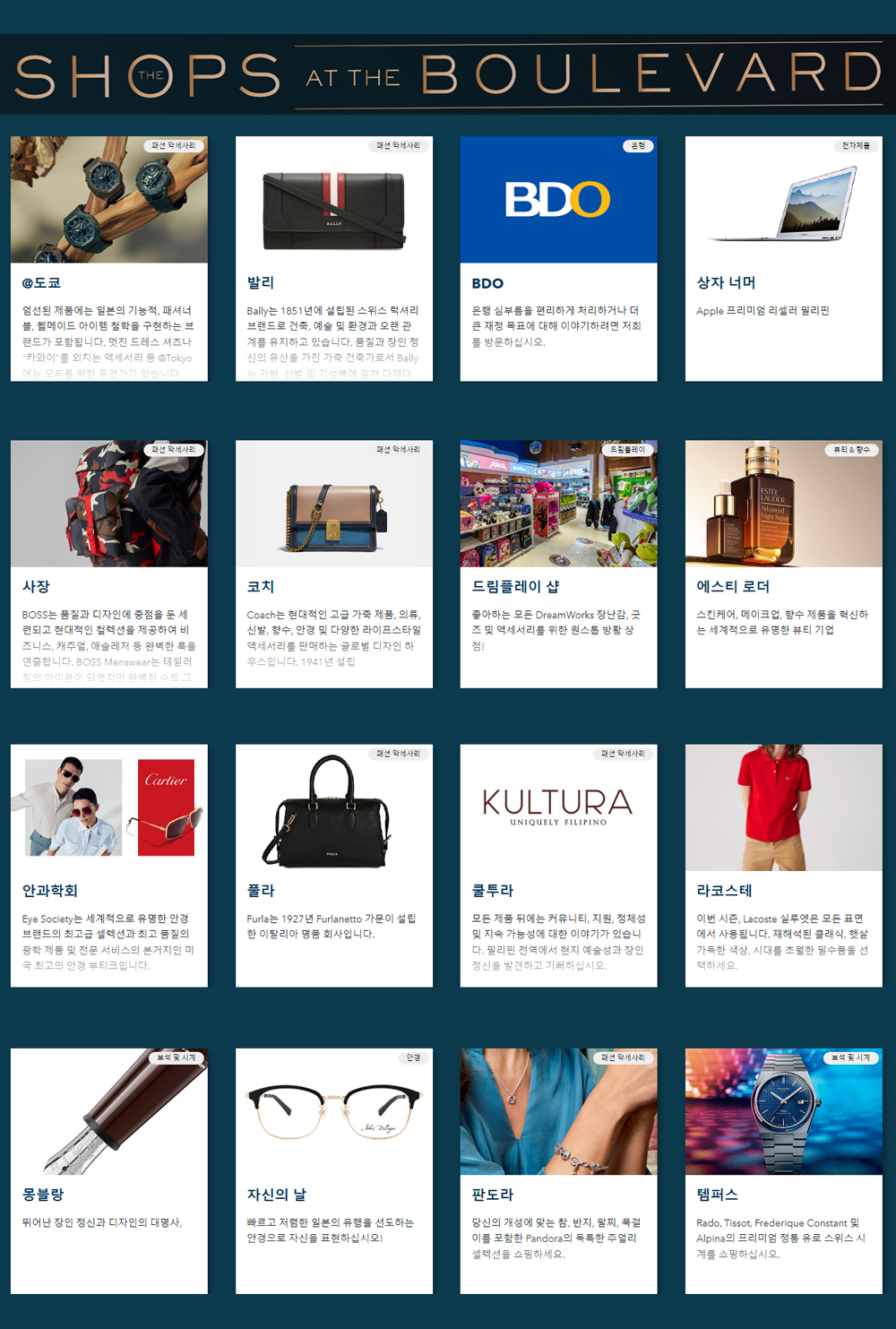Open the @도쿄 shop card

click(108, 258)
